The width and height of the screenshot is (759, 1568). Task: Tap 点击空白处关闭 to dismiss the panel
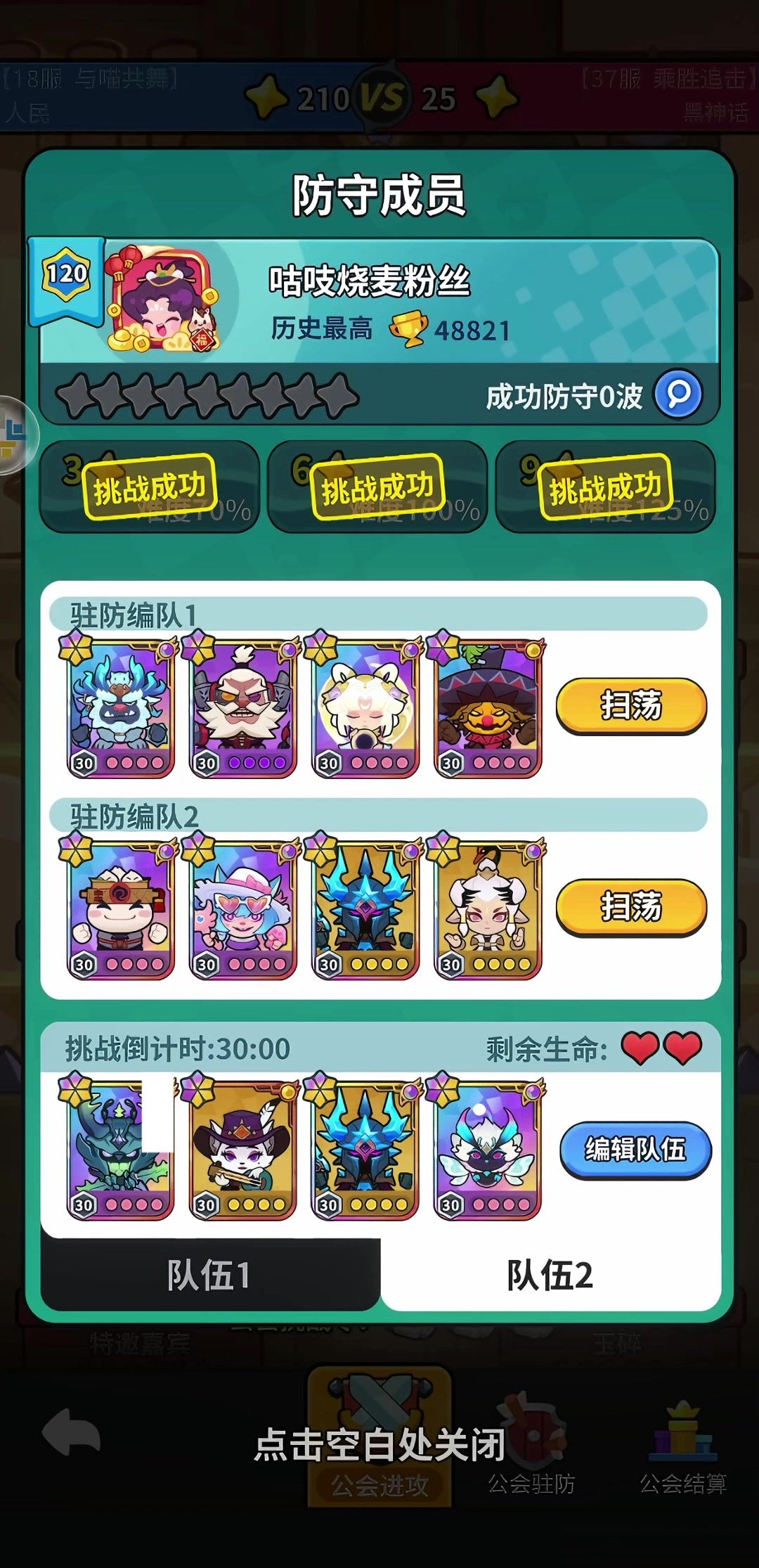coord(379,1445)
